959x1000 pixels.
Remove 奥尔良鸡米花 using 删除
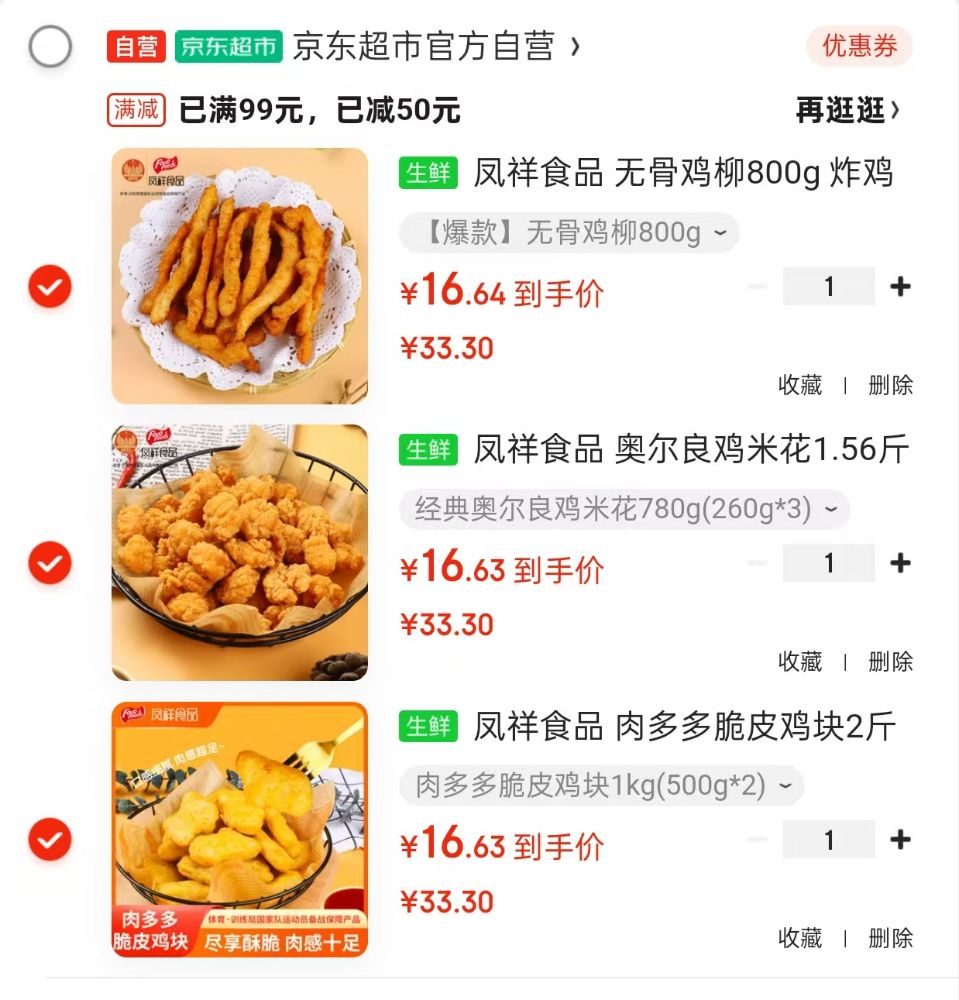[x=890, y=661]
